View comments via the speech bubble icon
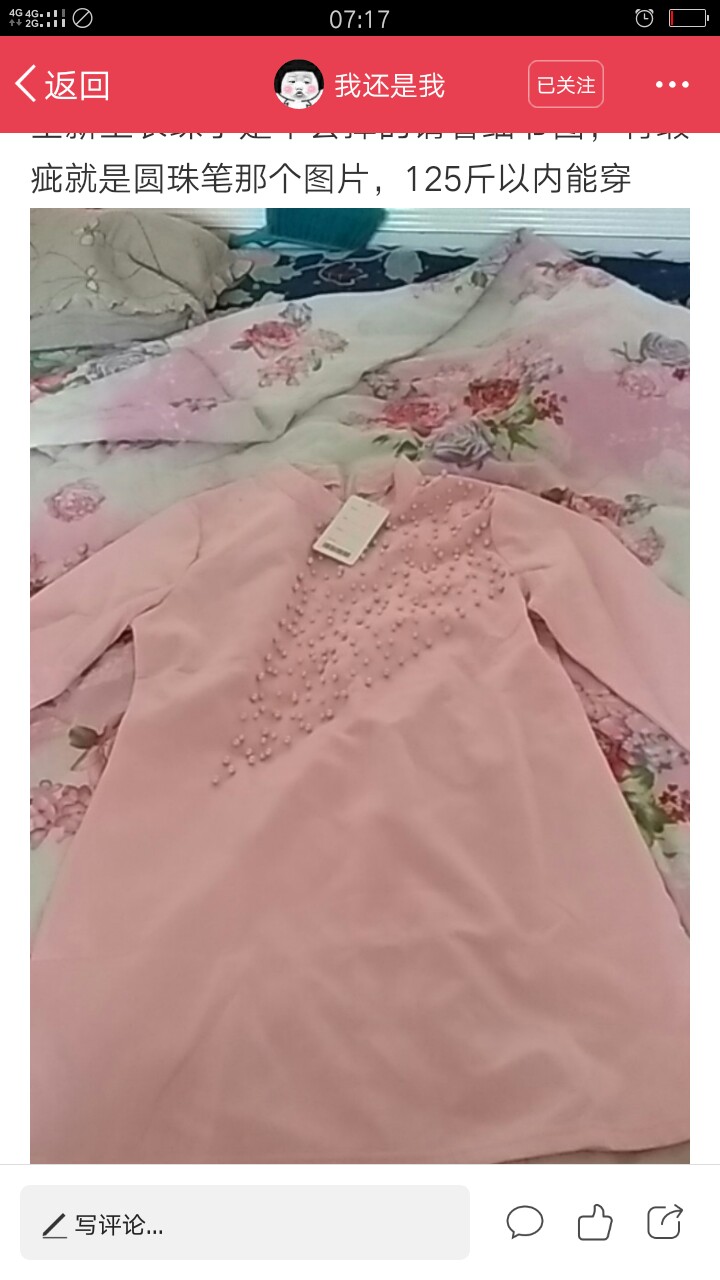This screenshot has width=720, height=1280. click(x=524, y=1222)
